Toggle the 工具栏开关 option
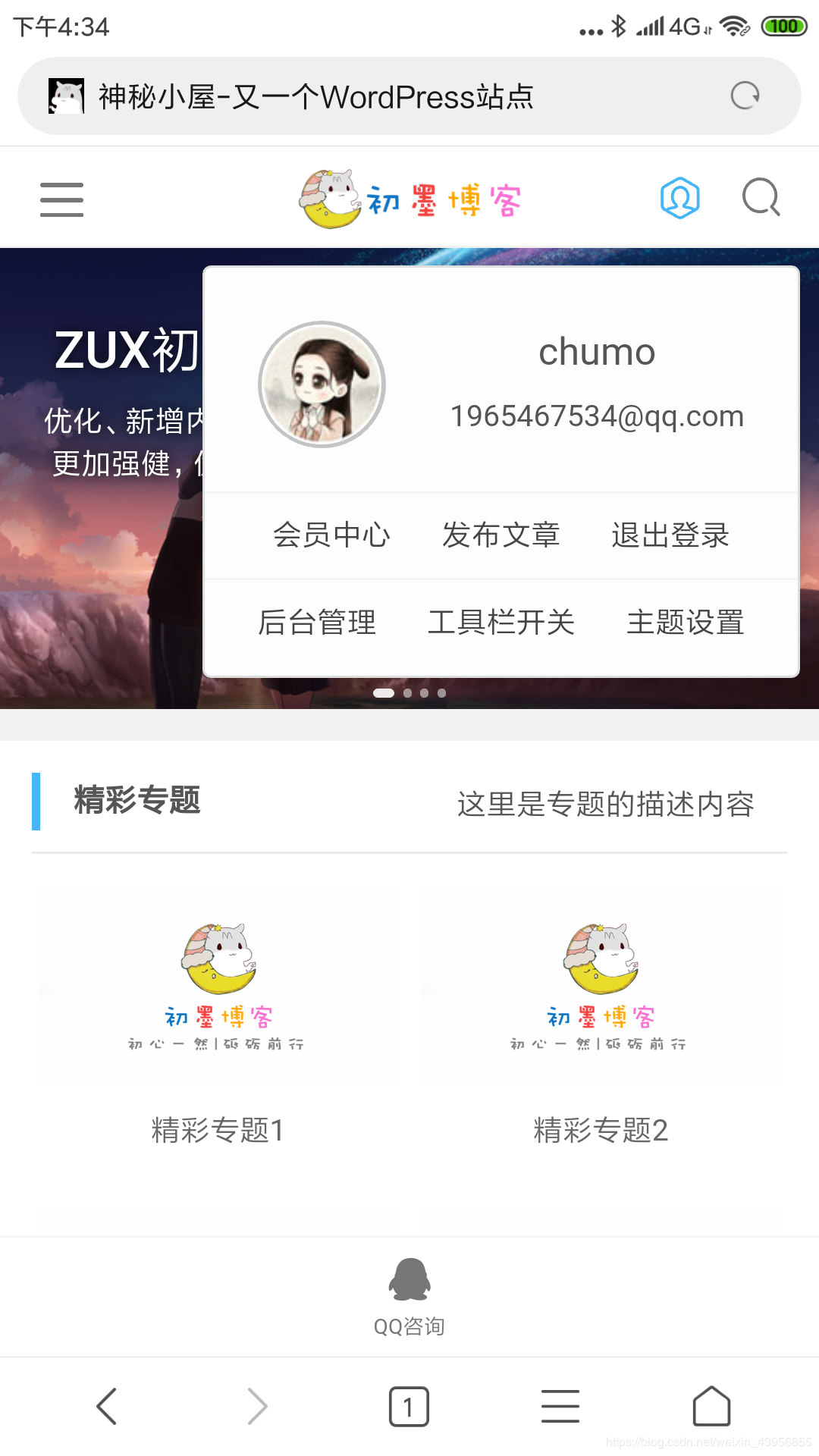Image resolution: width=819 pixels, height=1456 pixels. point(500,622)
